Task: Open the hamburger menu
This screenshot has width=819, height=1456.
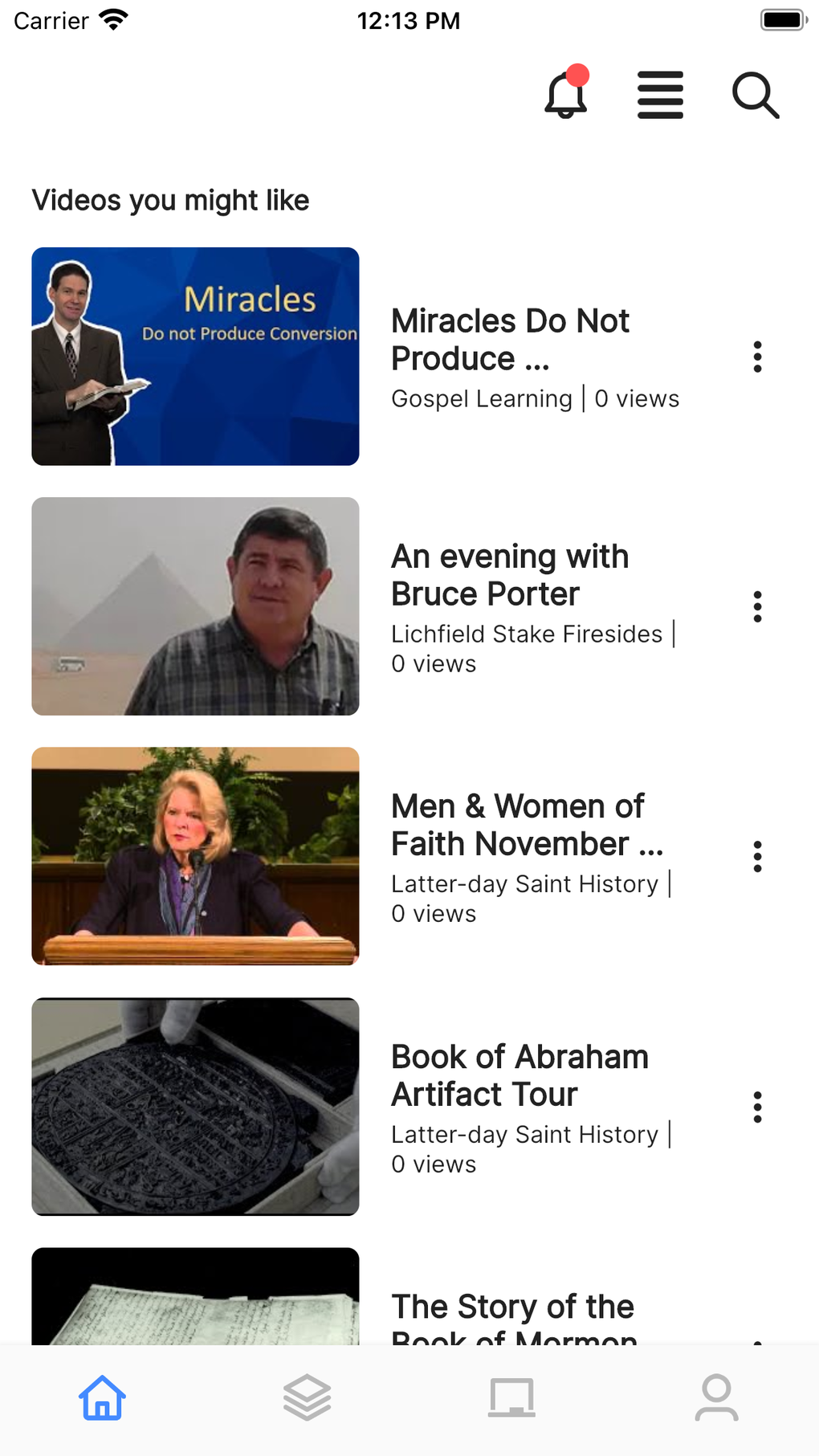Action: [x=660, y=95]
